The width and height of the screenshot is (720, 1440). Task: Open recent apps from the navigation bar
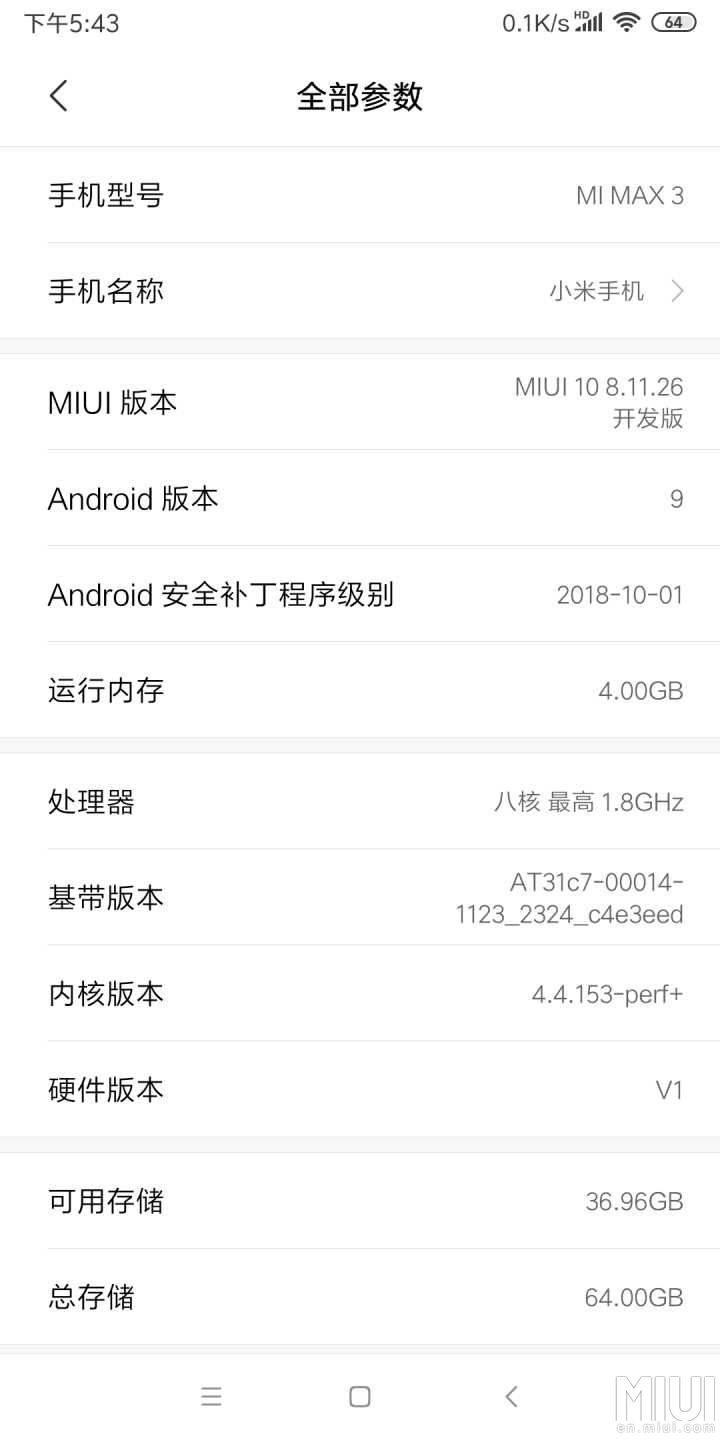pyautogui.click(x=211, y=1397)
